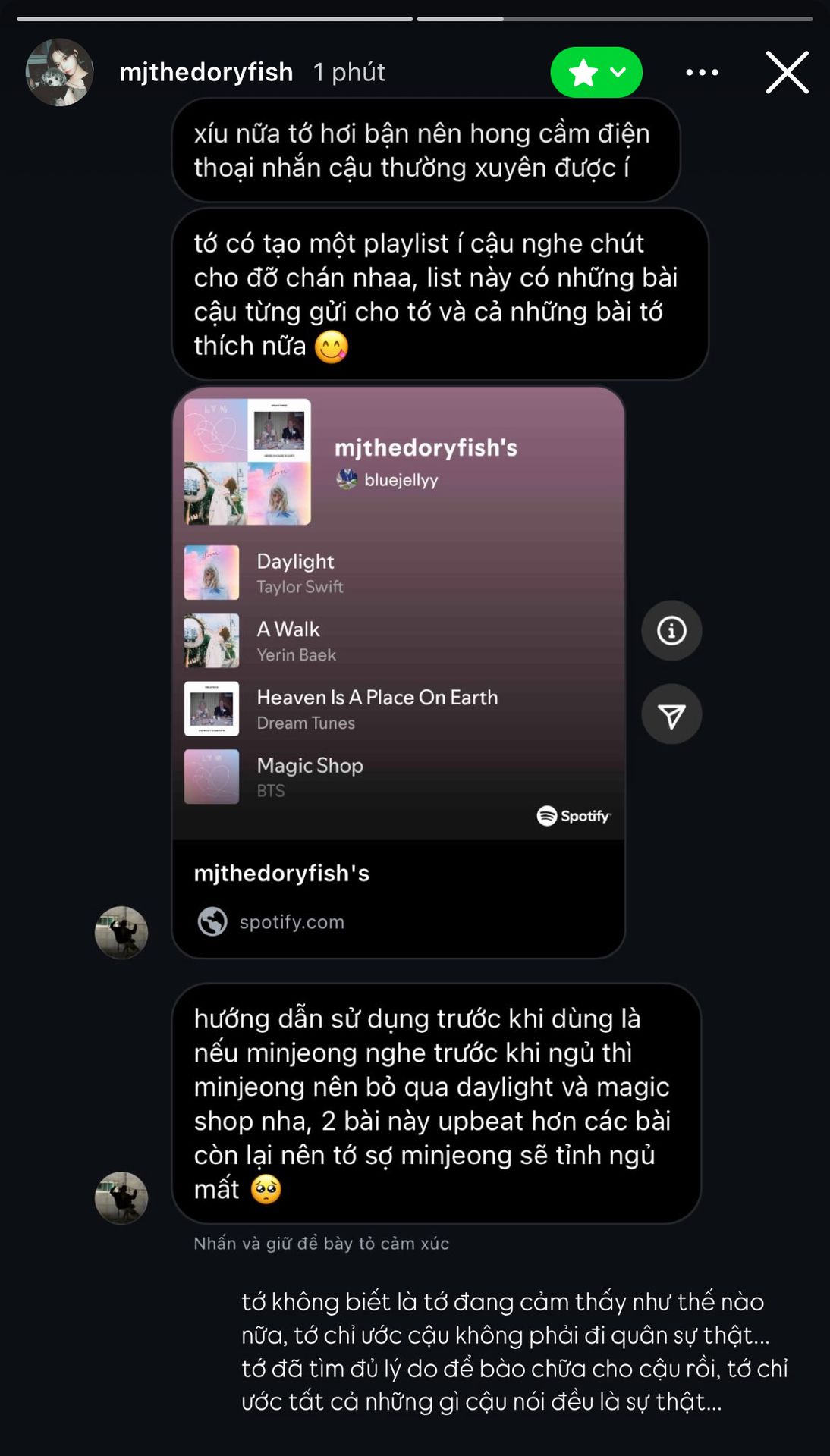Close the story viewer
The height and width of the screenshot is (1456, 830).
point(787,73)
